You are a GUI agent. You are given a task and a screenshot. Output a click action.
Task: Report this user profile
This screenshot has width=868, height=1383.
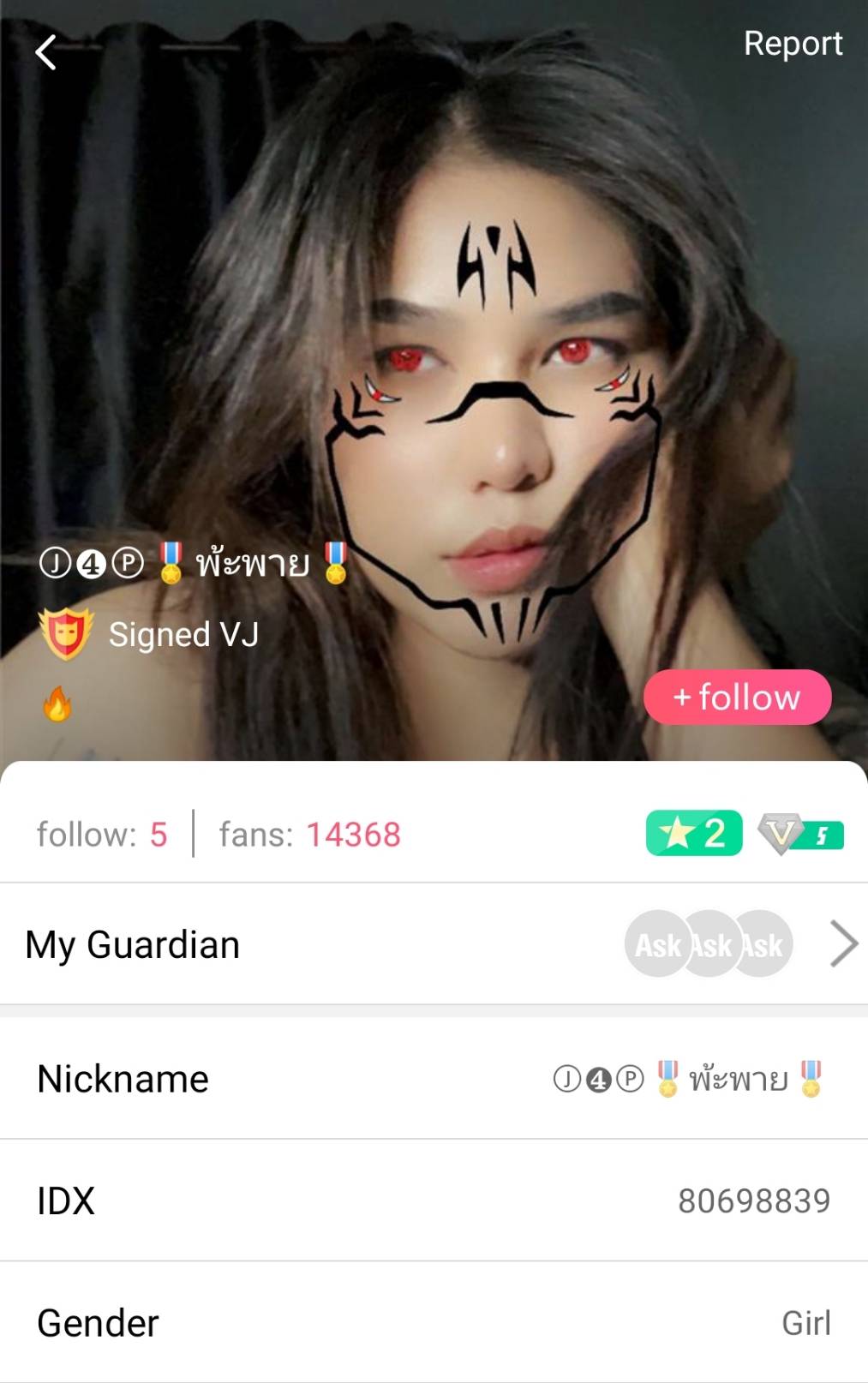click(792, 44)
